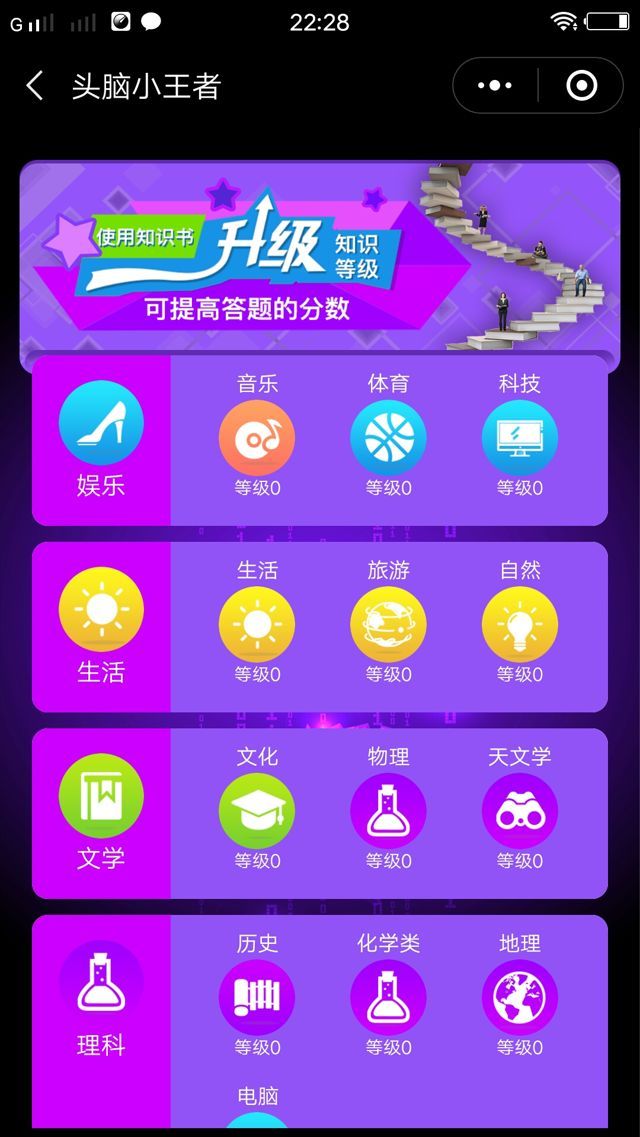Open the 体育 sports category

pyautogui.click(x=388, y=438)
